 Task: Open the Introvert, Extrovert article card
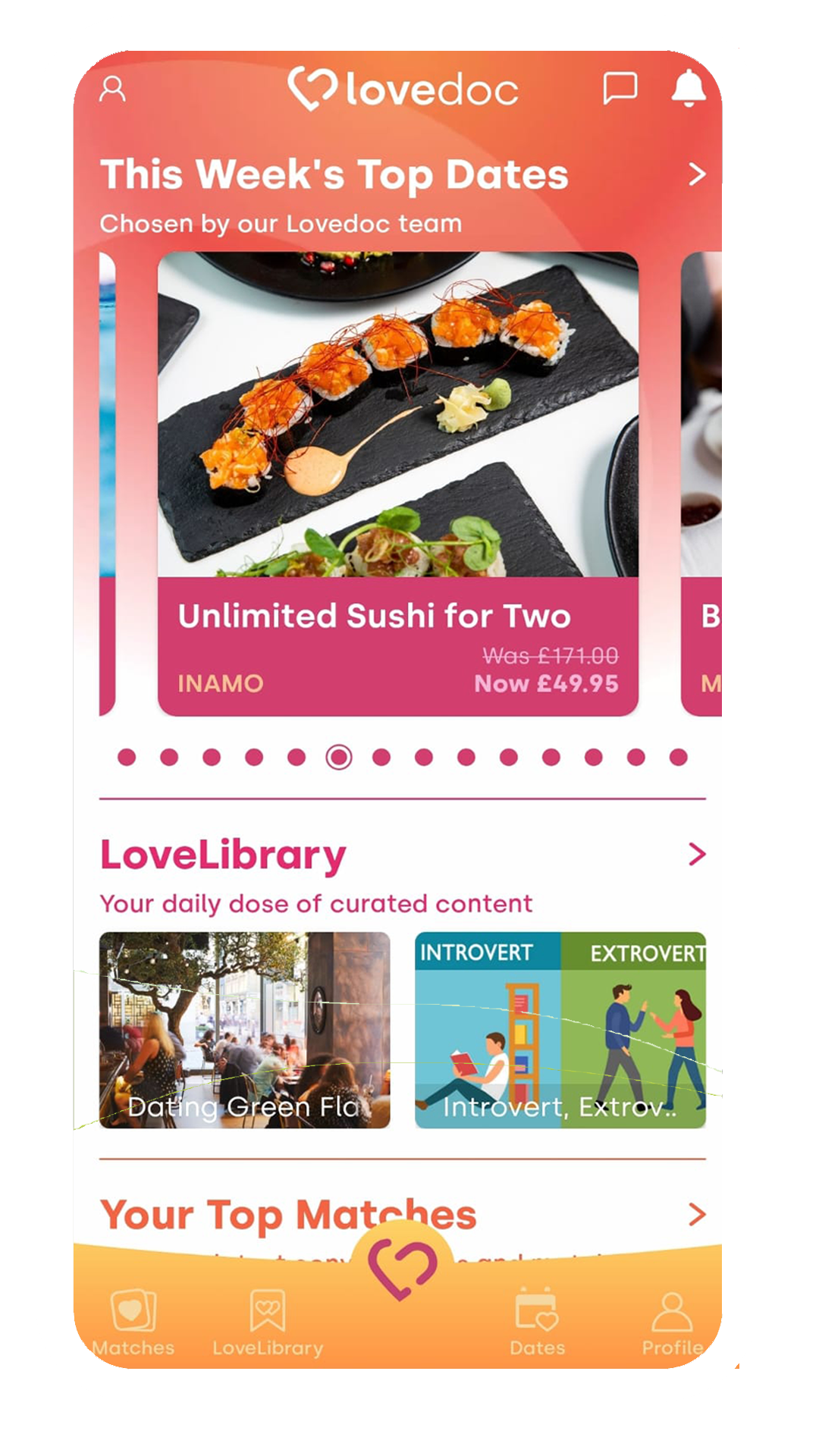click(x=560, y=1029)
